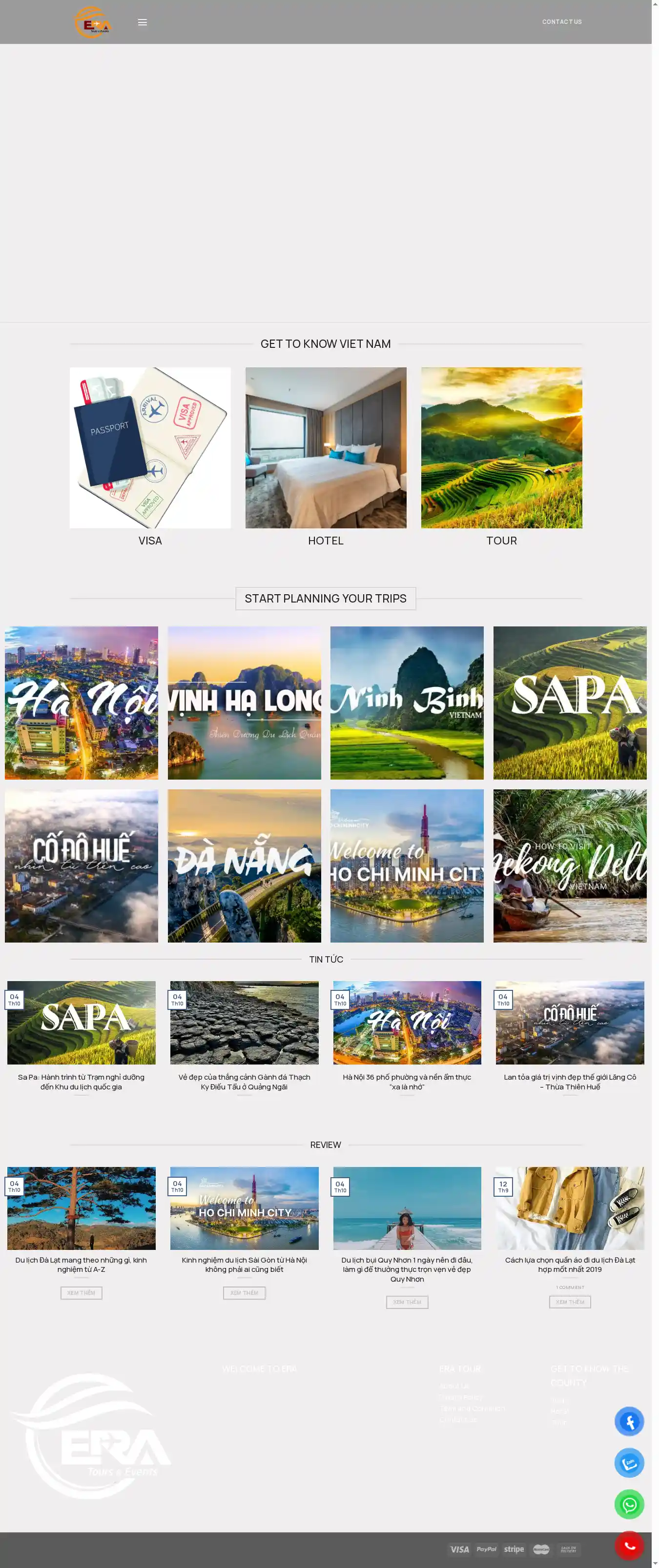The width and height of the screenshot is (659, 1568).
Task: Open the Mekong Delta destination card
Action: 570,865
